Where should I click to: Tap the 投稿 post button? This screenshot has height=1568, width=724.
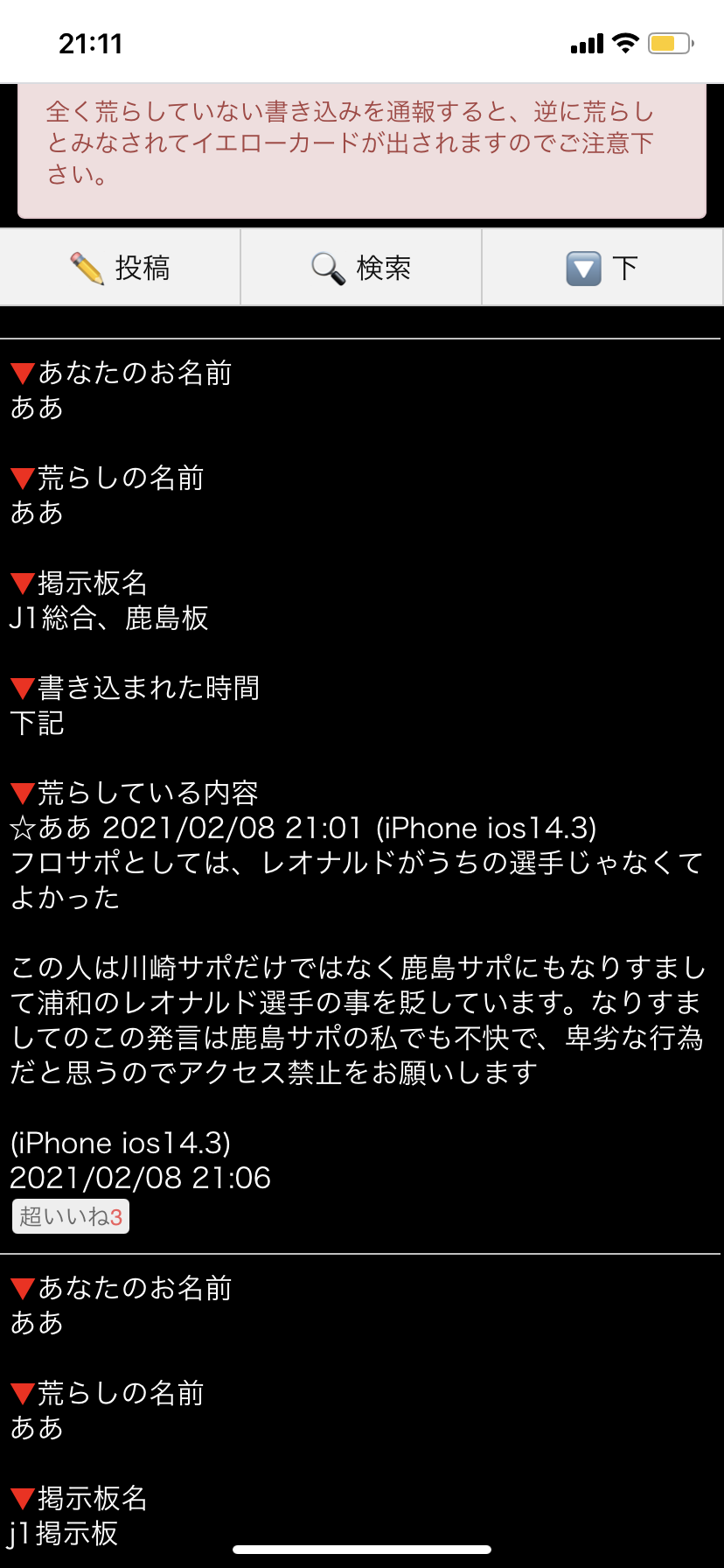121,268
